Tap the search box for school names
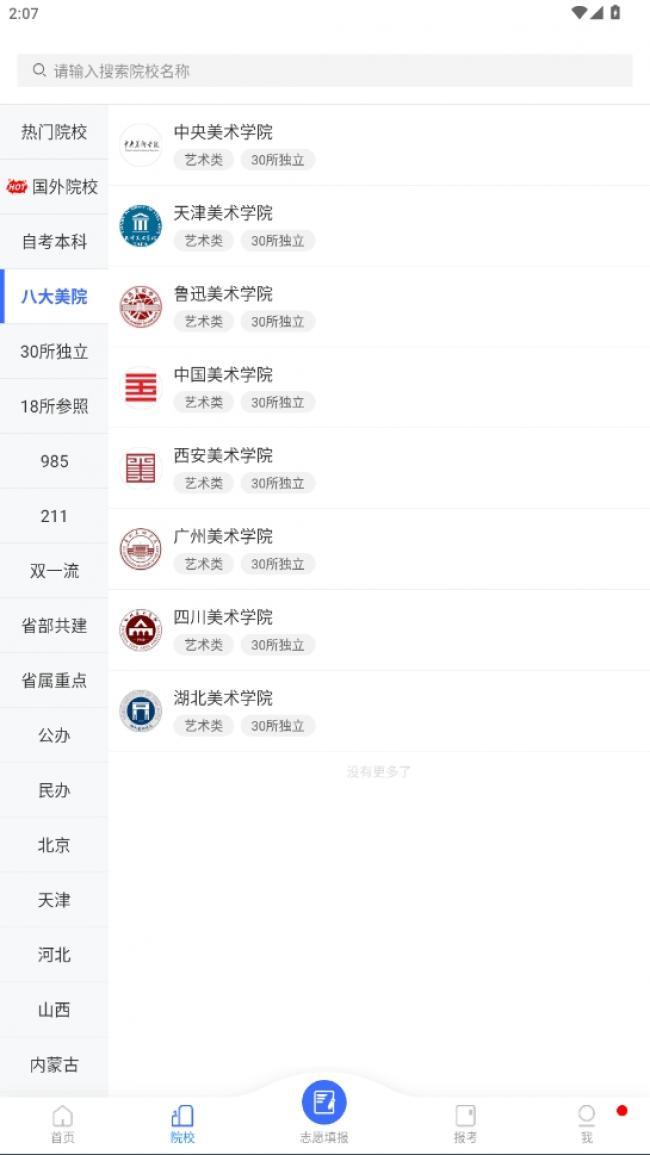 point(325,71)
